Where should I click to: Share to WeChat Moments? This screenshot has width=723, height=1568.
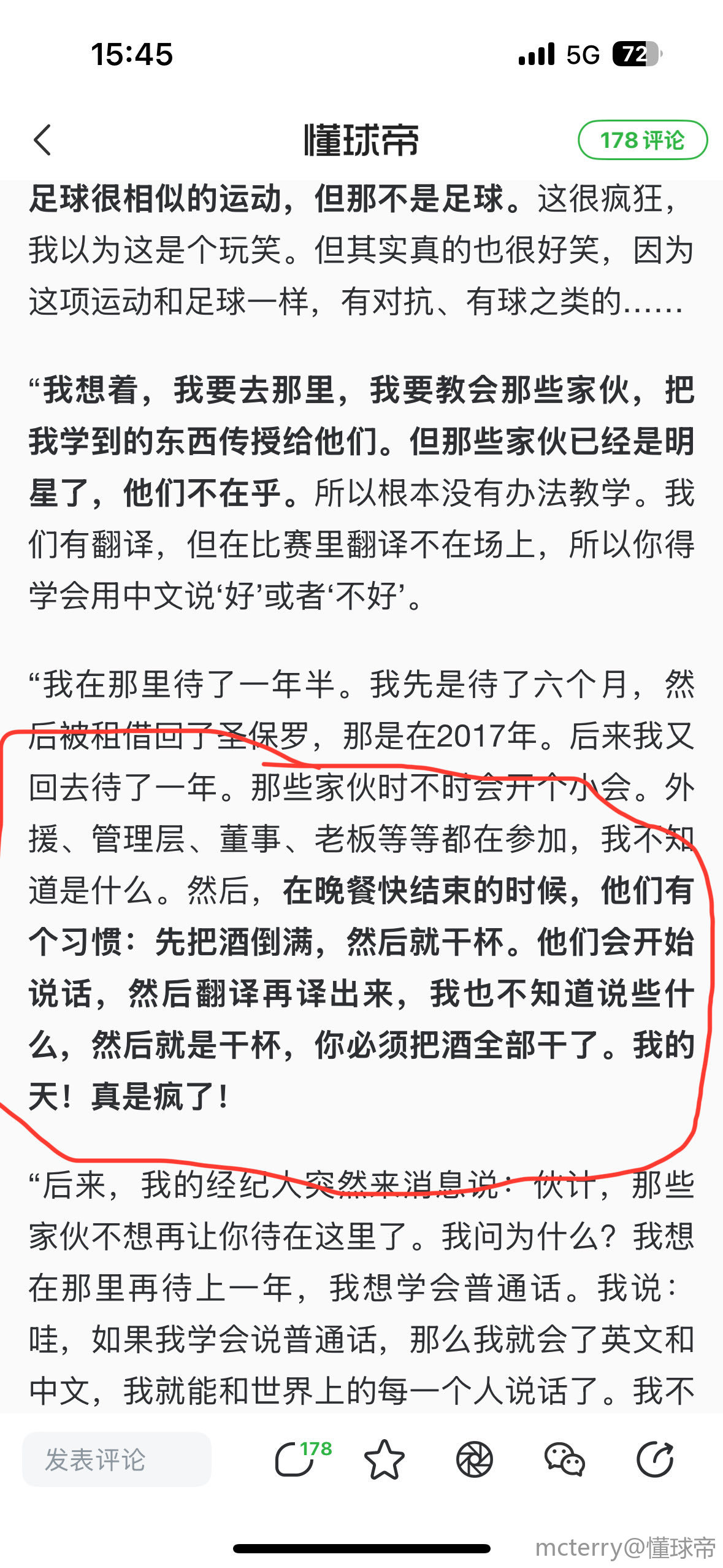475,1459
